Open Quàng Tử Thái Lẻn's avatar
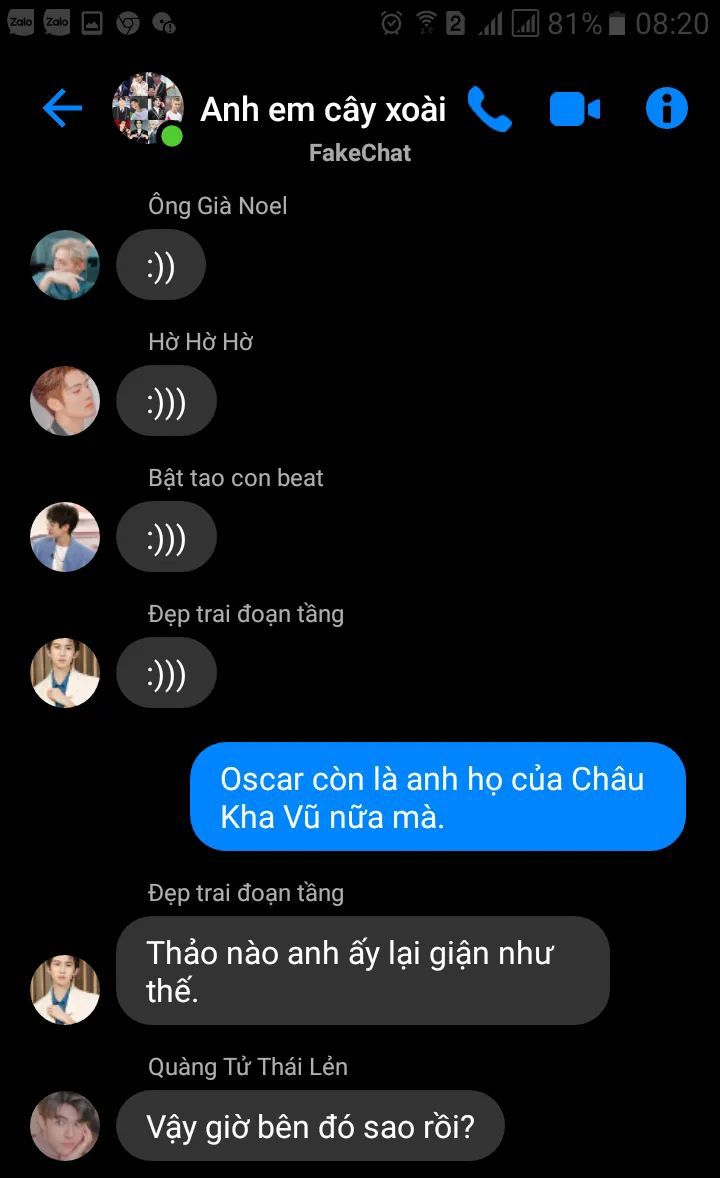Screen dimensions: 720x1178 tap(65, 1126)
